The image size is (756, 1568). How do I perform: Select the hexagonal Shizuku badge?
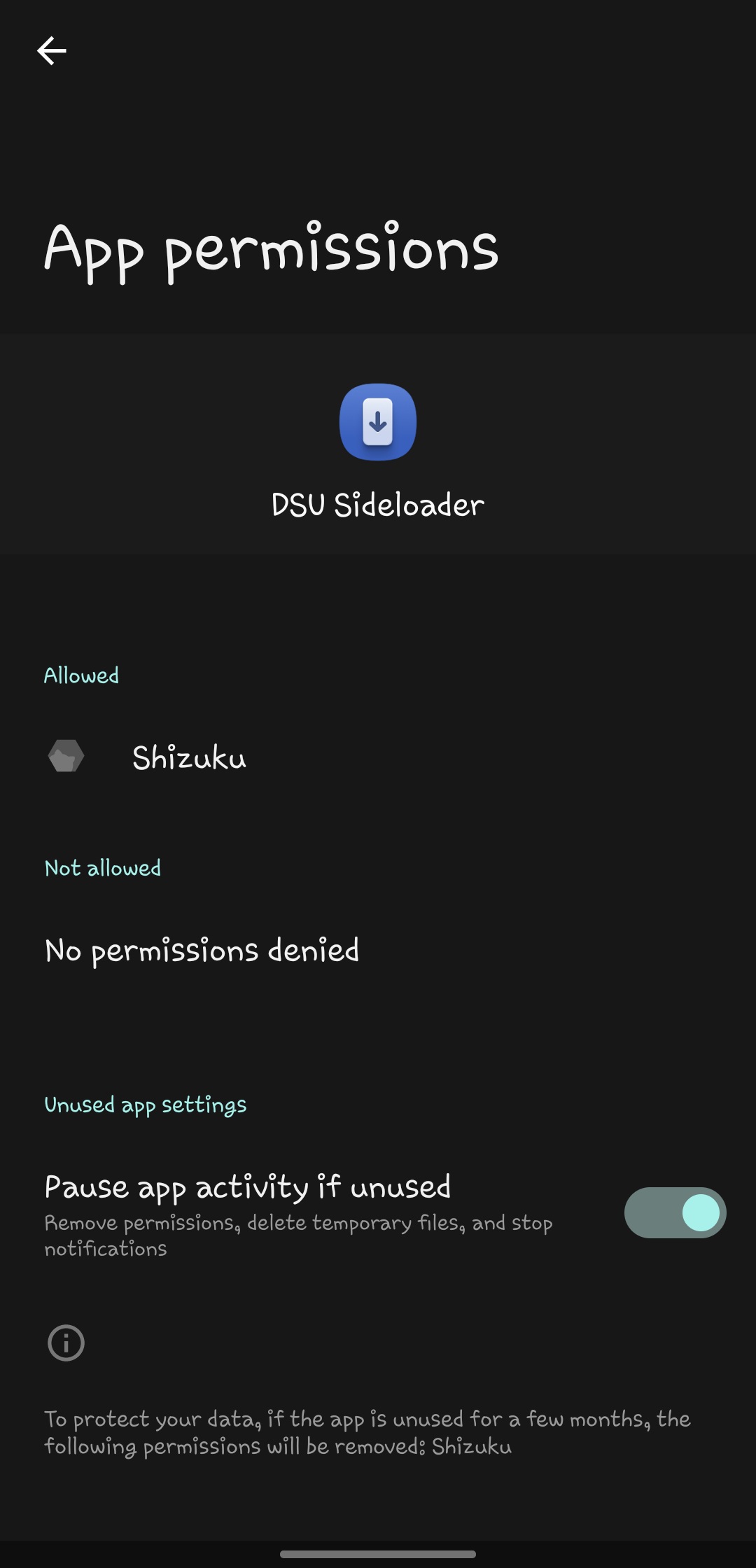tap(65, 756)
